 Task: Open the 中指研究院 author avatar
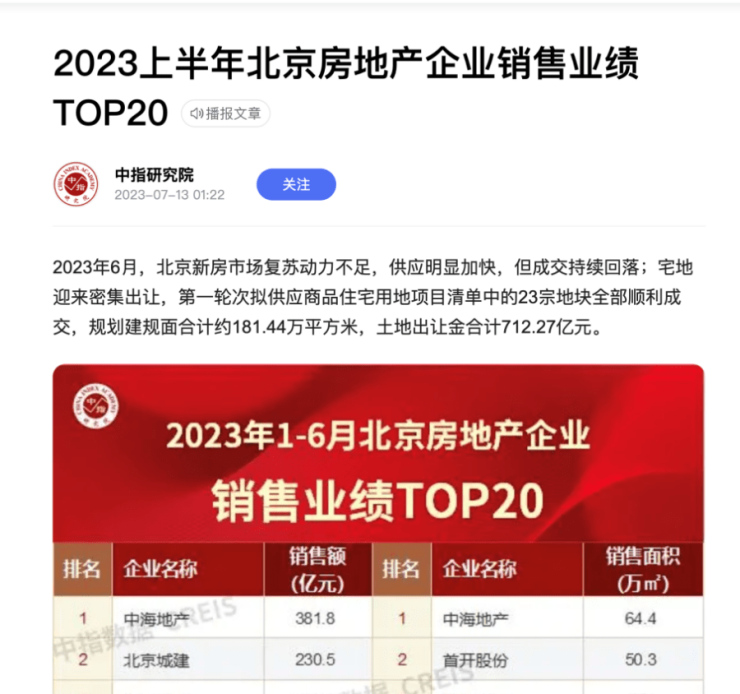point(77,185)
